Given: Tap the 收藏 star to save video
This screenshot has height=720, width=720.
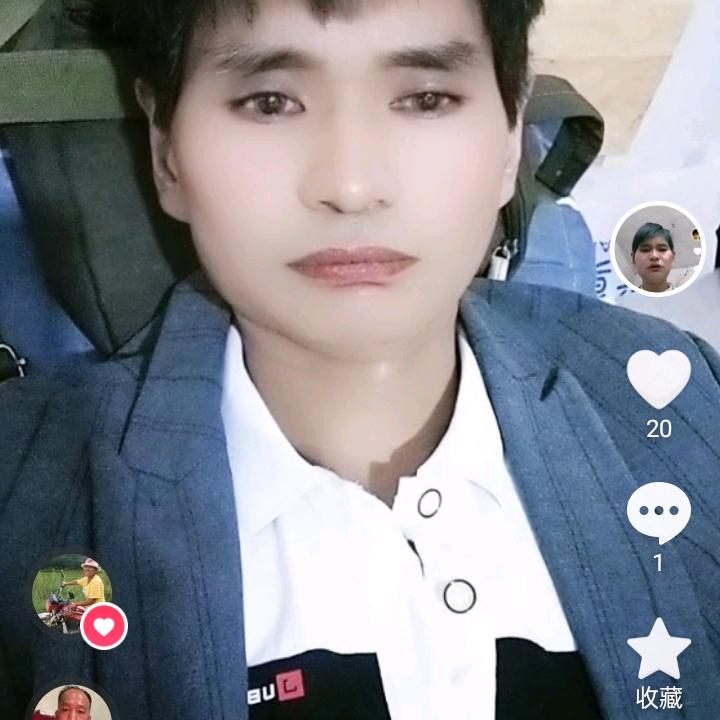Looking at the screenshot, I should [x=658, y=649].
